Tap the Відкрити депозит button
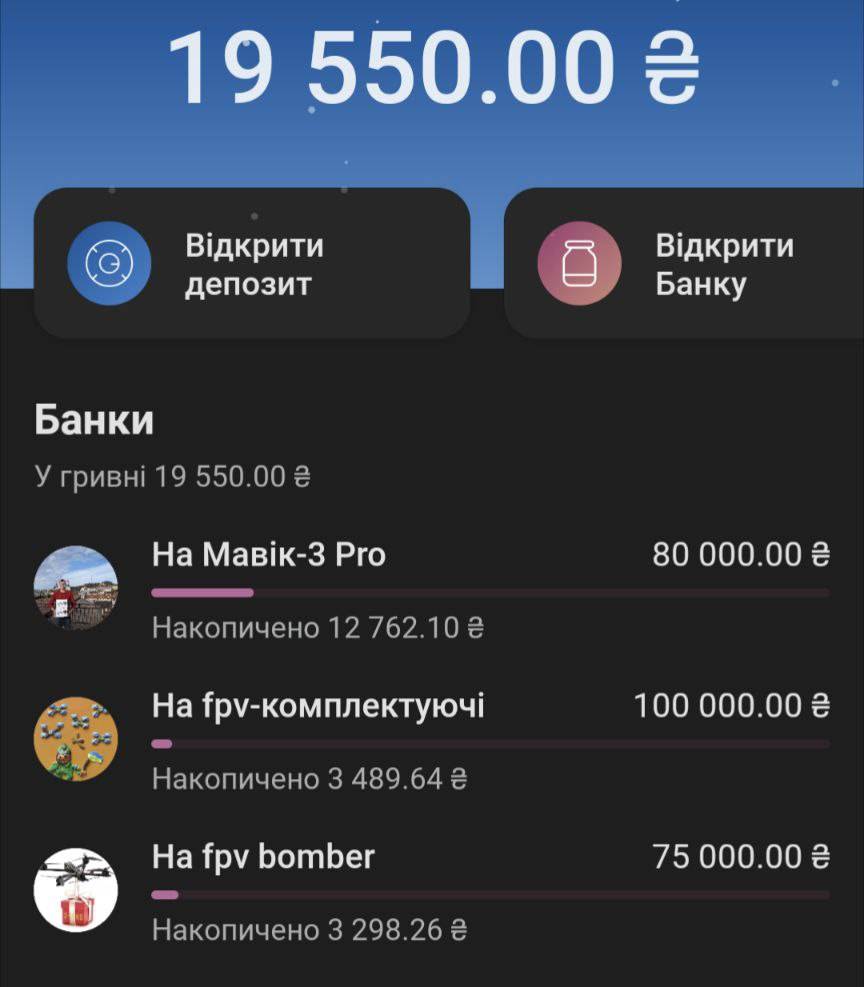This screenshot has height=987, width=864. pyautogui.click(x=251, y=265)
